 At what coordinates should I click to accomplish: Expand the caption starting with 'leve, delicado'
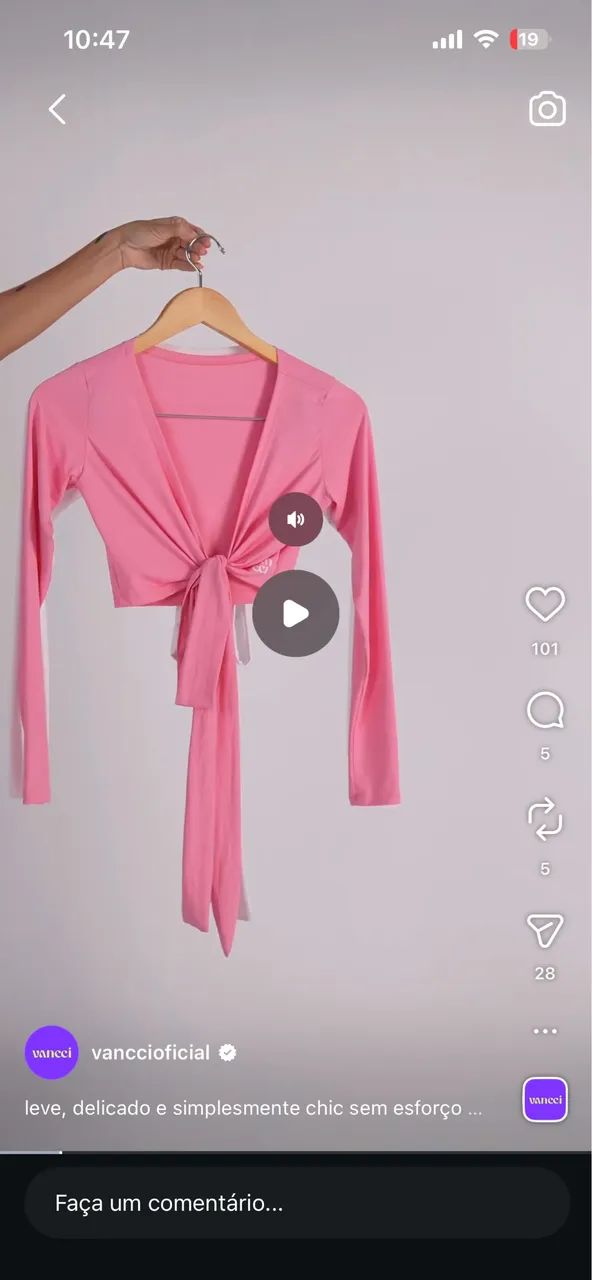click(x=254, y=1108)
